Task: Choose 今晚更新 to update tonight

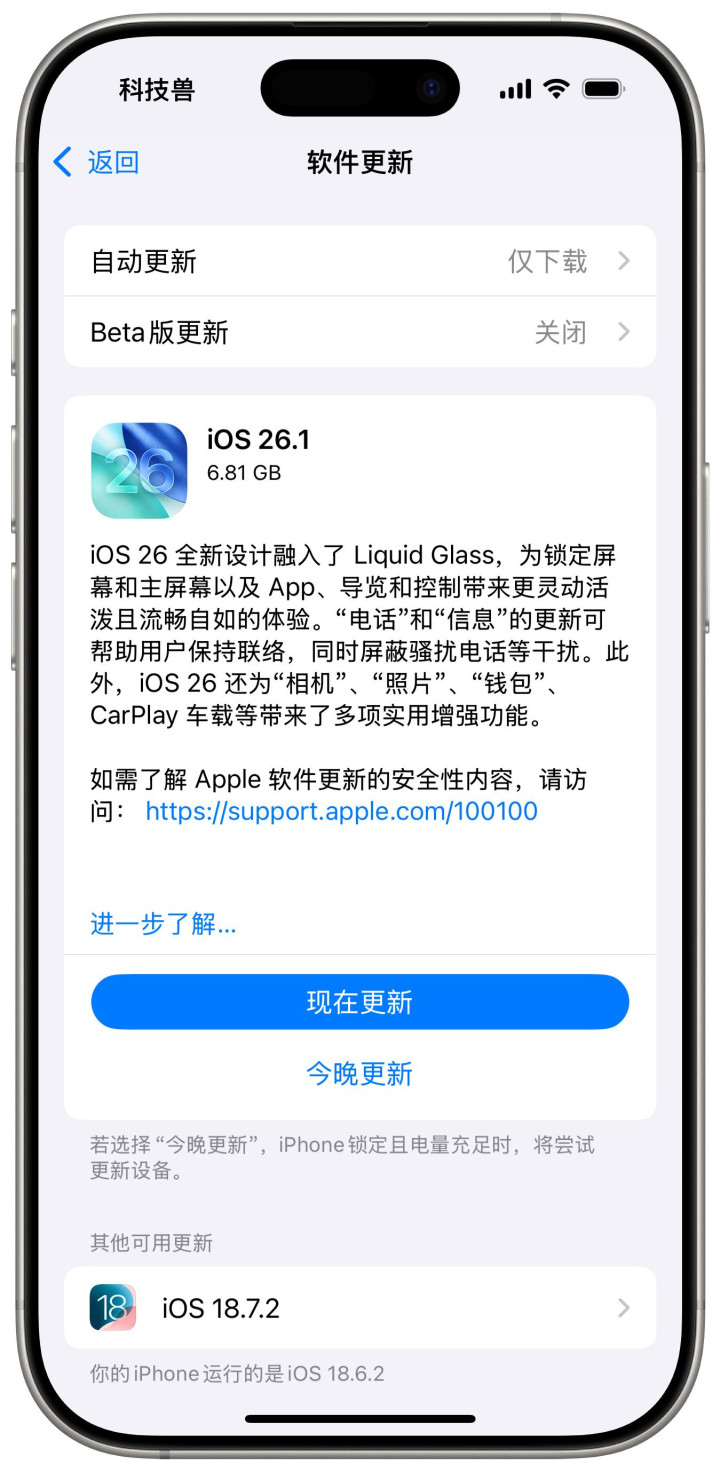Action: tap(360, 1074)
